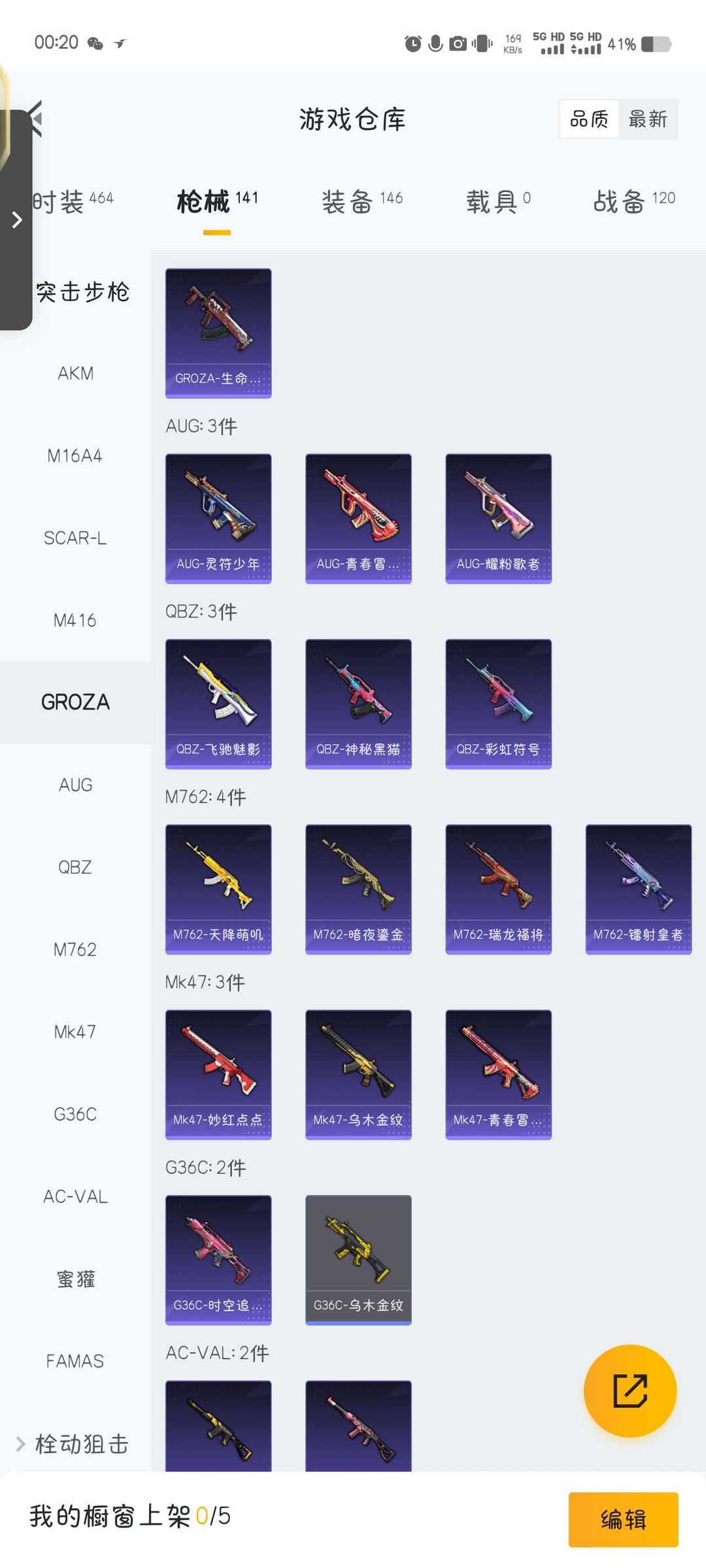The image size is (706, 1568).
Task: Switch to the 战备 tab
Action: click(633, 201)
